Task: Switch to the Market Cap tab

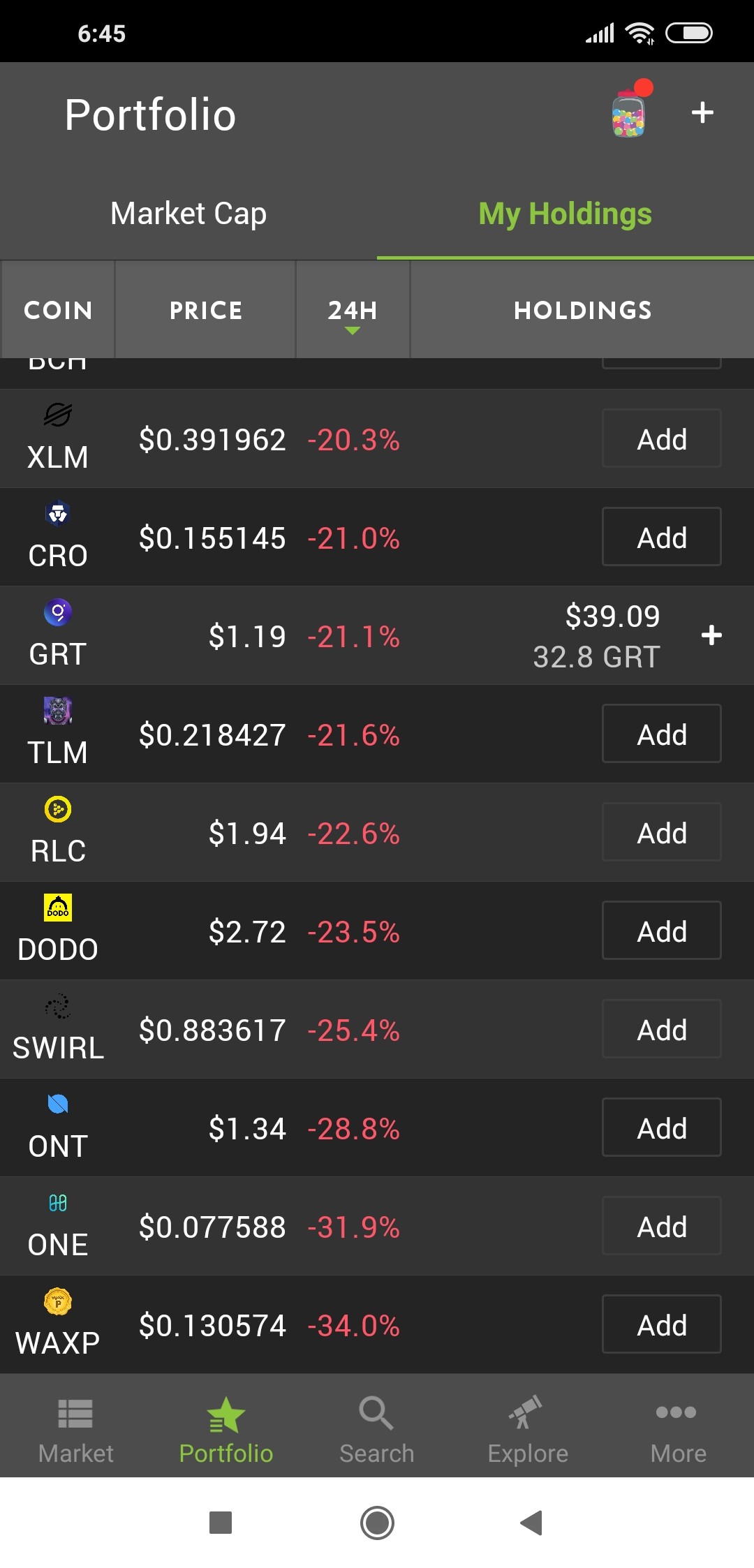Action: pyautogui.click(x=188, y=214)
